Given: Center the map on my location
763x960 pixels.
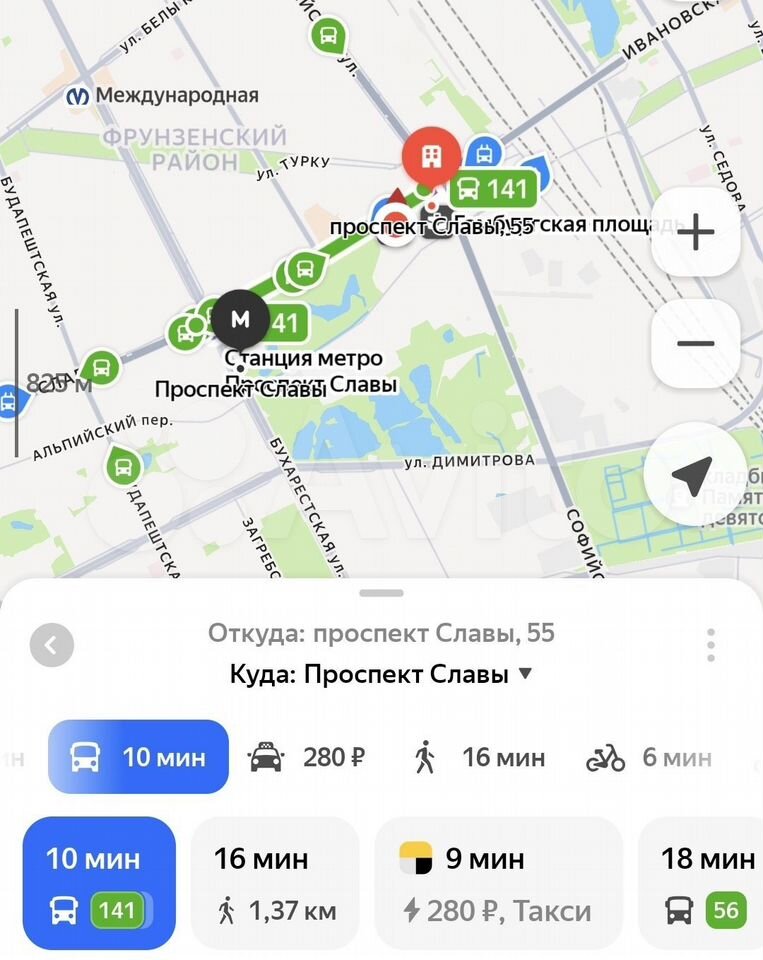Looking at the screenshot, I should pos(694,474).
